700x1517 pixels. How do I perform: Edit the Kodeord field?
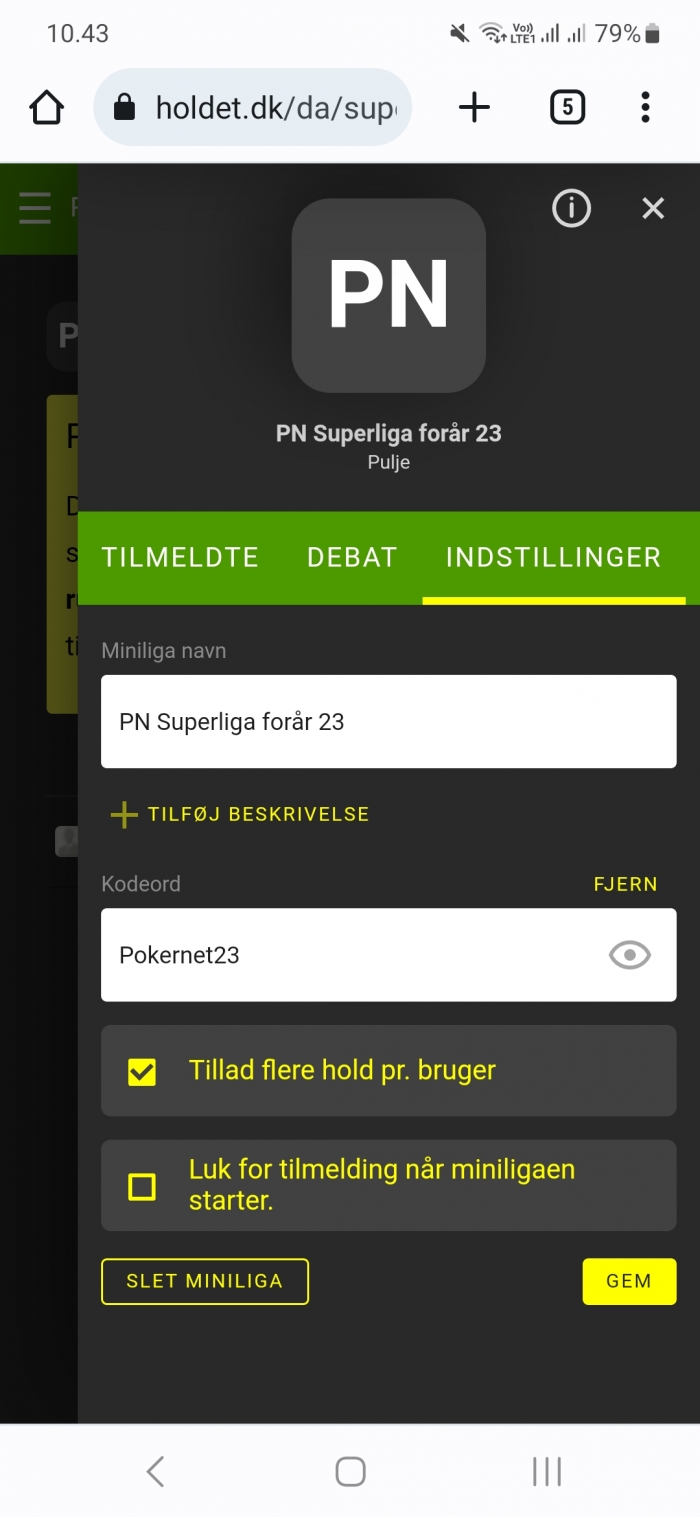350,955
